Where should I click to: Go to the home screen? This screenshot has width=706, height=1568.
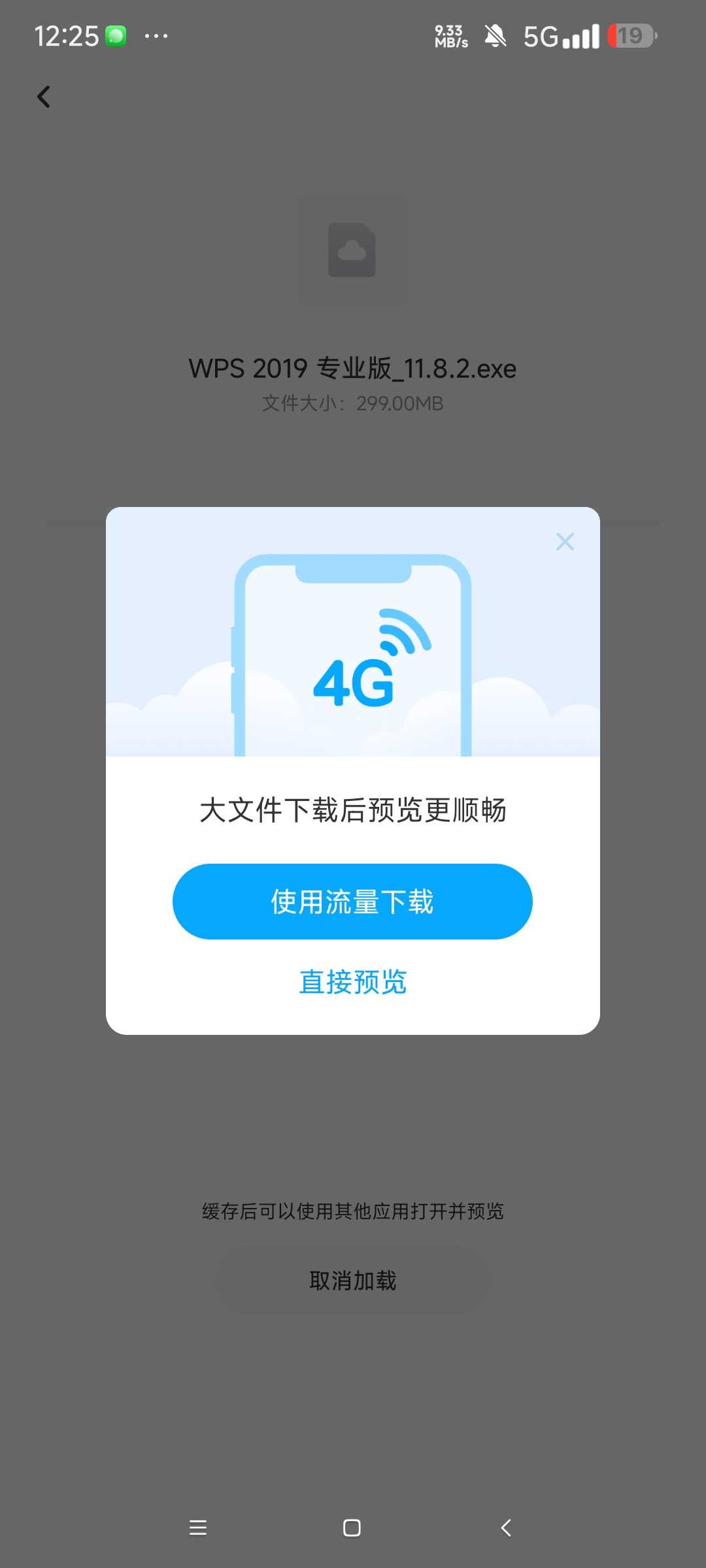(352, 1527)
